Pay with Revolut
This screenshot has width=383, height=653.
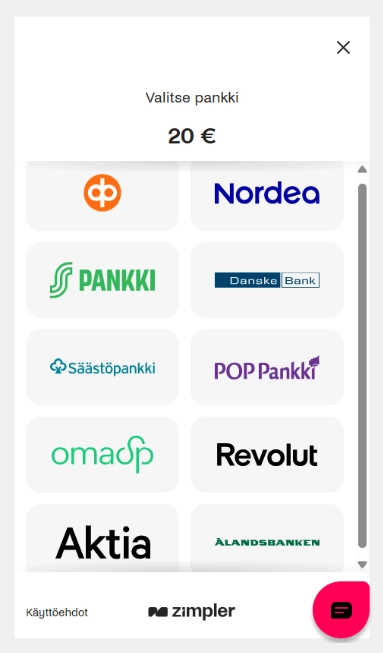[267, 455]
